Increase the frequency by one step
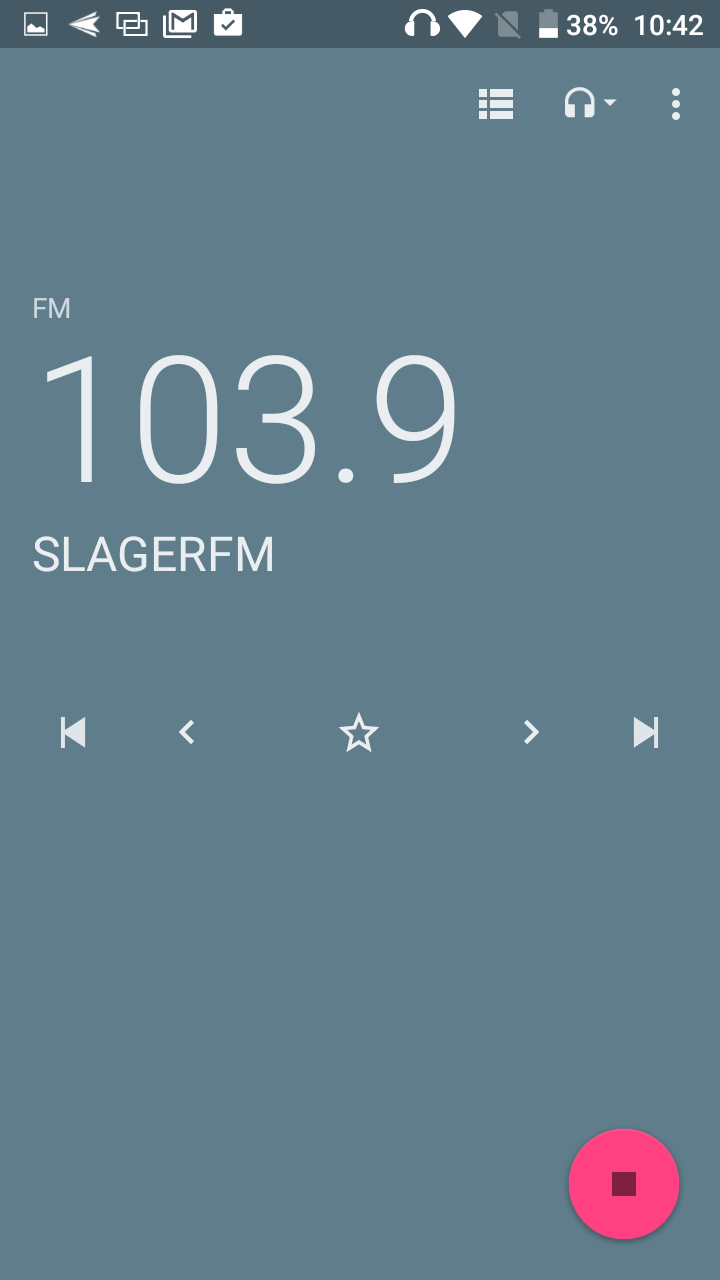Image resolution: width=720 pixels, height=1280 pixels. (x=531, y=733)
